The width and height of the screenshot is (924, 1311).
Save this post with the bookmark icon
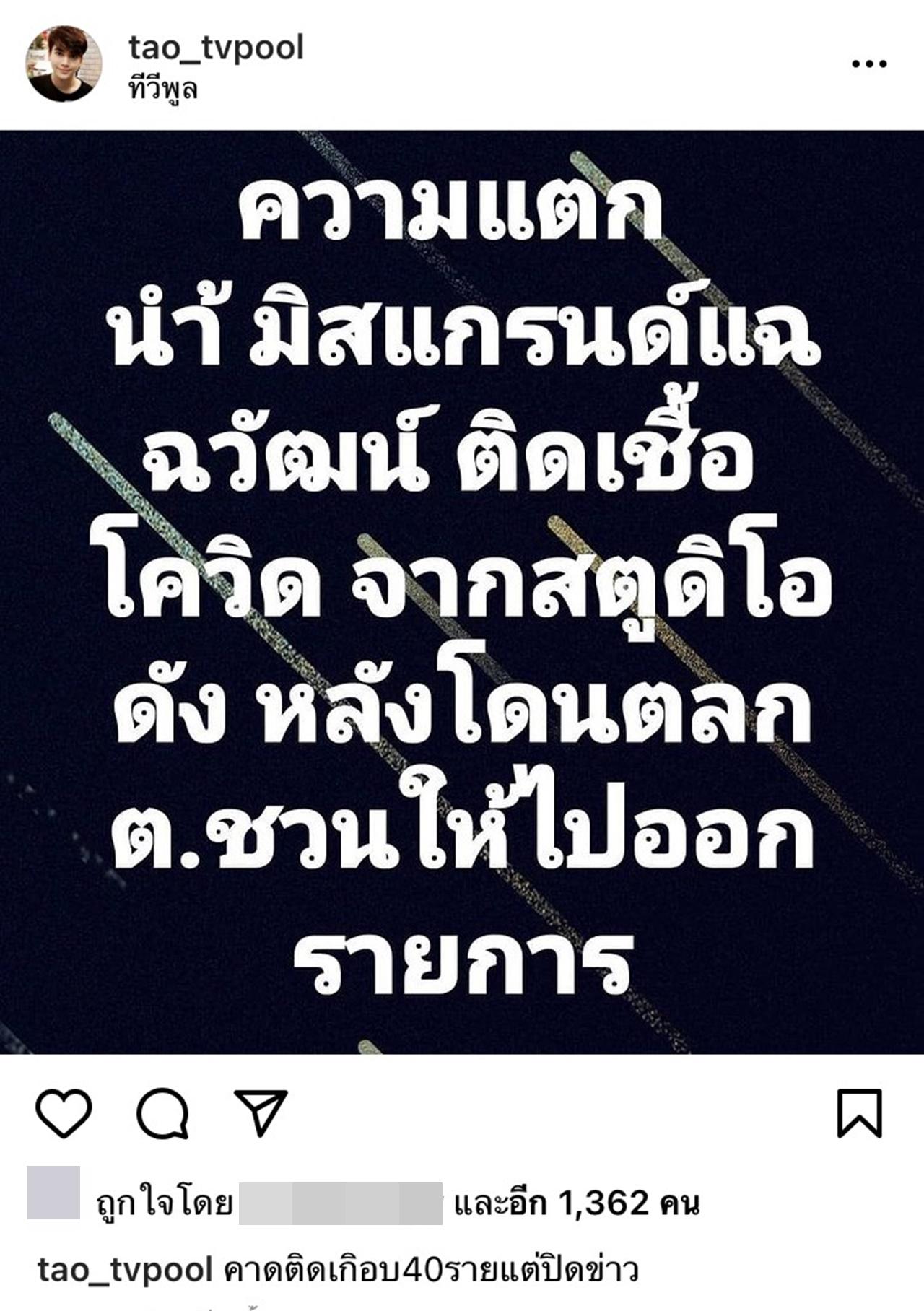click(859, 1112)
